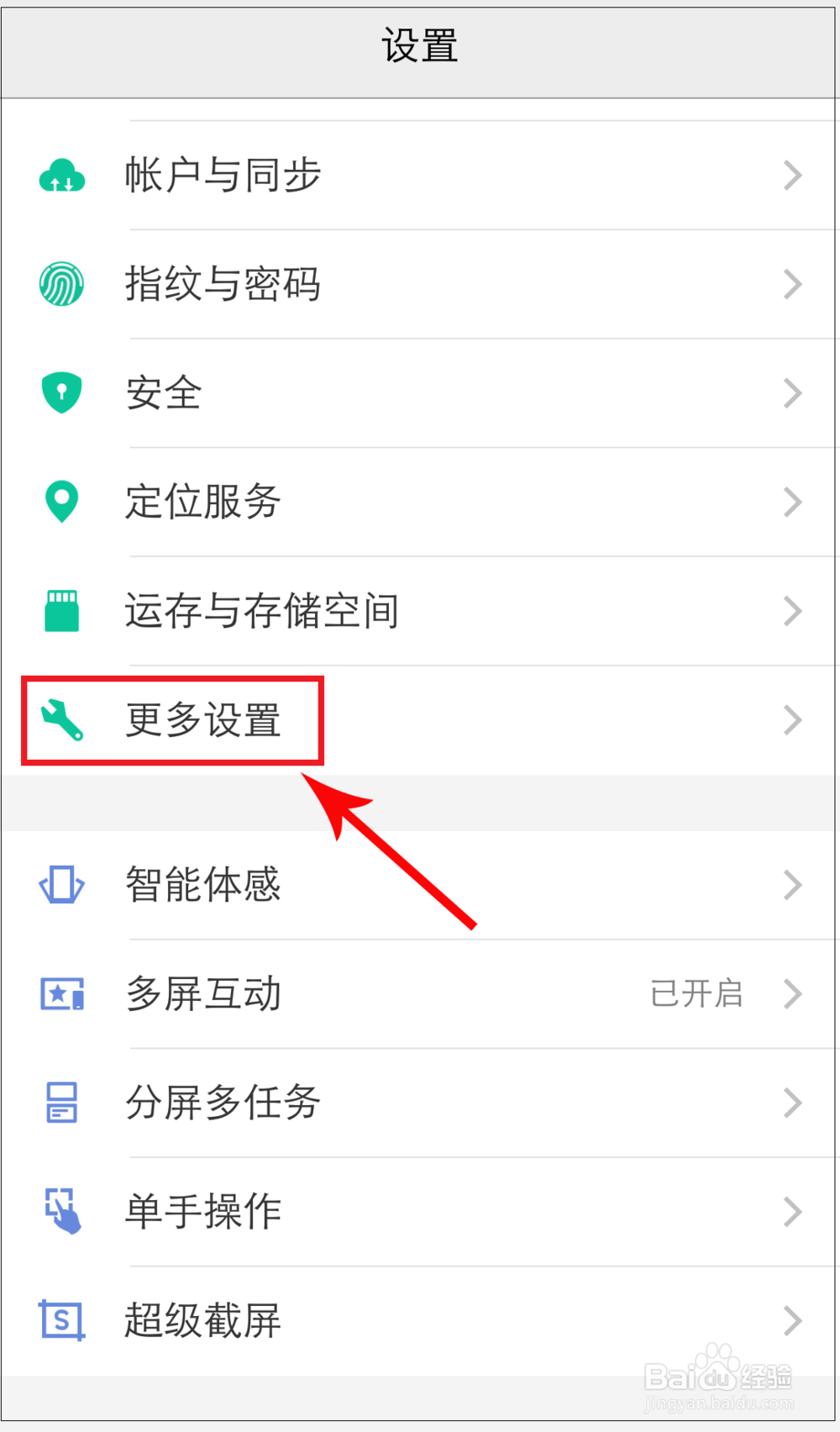This screenshot has width=840, height=1432.
Task: Click the starred screen icon beside 多屏互动
Action: click(x=61, y=993)
